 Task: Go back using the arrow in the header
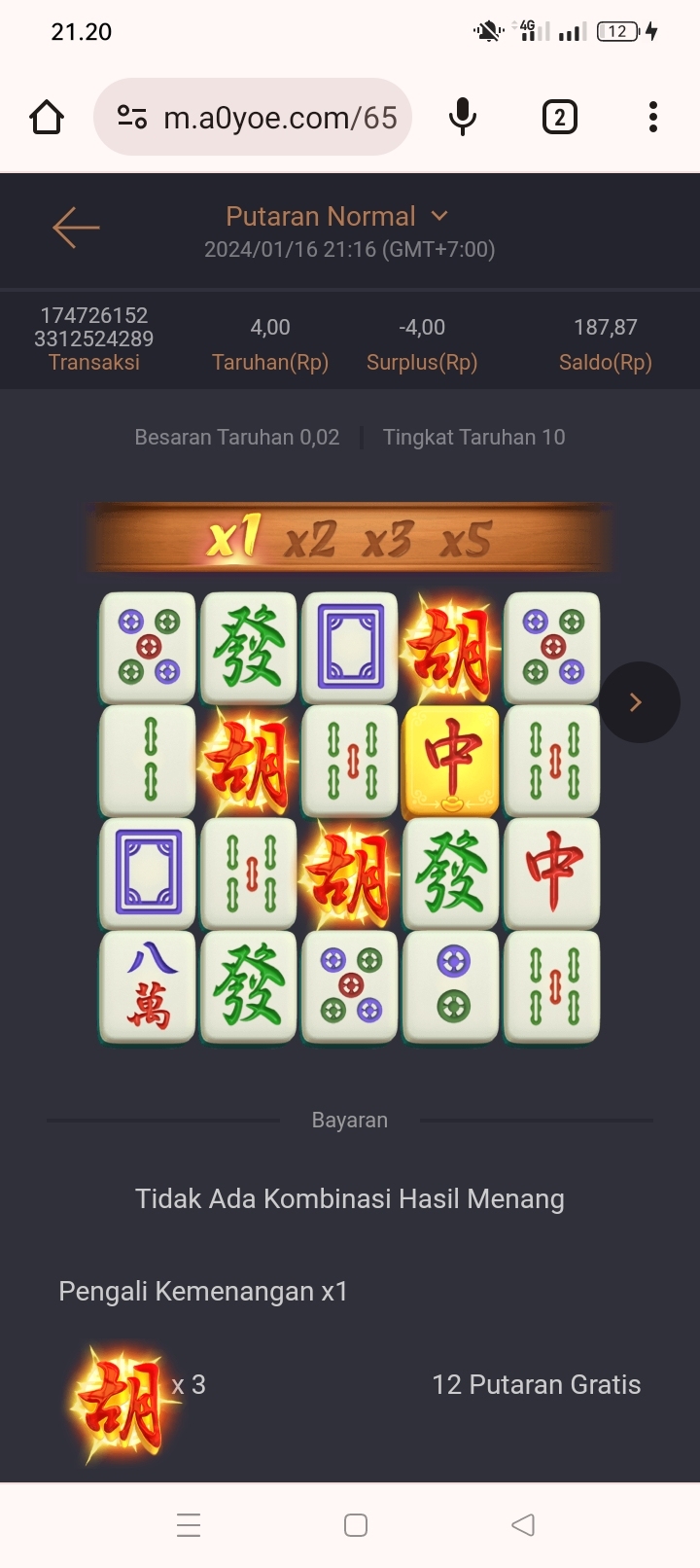76,229
